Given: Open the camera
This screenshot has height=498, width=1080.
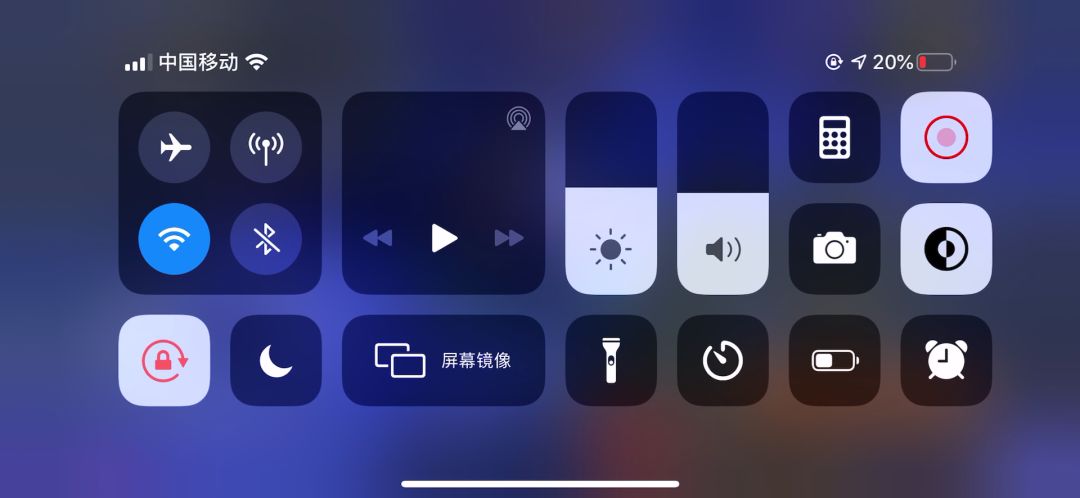Looking at the screenshot, I should pyautogui.click(x=834, y=248).
